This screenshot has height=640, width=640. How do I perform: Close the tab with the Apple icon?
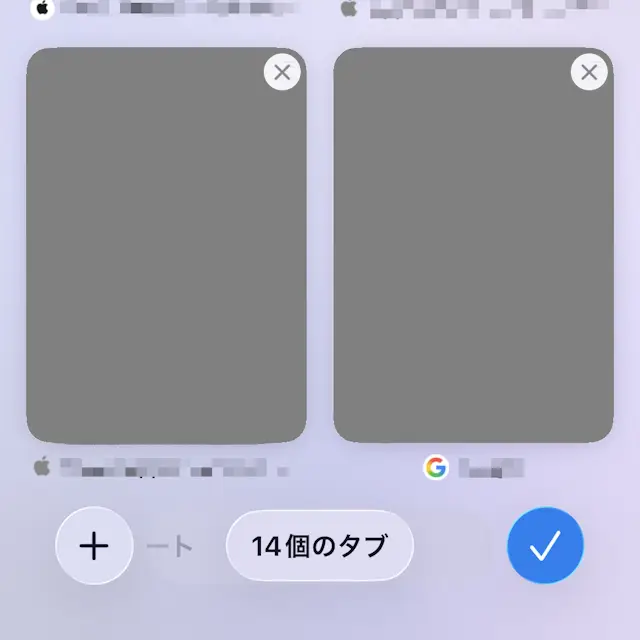pyautogui.click(x=282, y=72)
